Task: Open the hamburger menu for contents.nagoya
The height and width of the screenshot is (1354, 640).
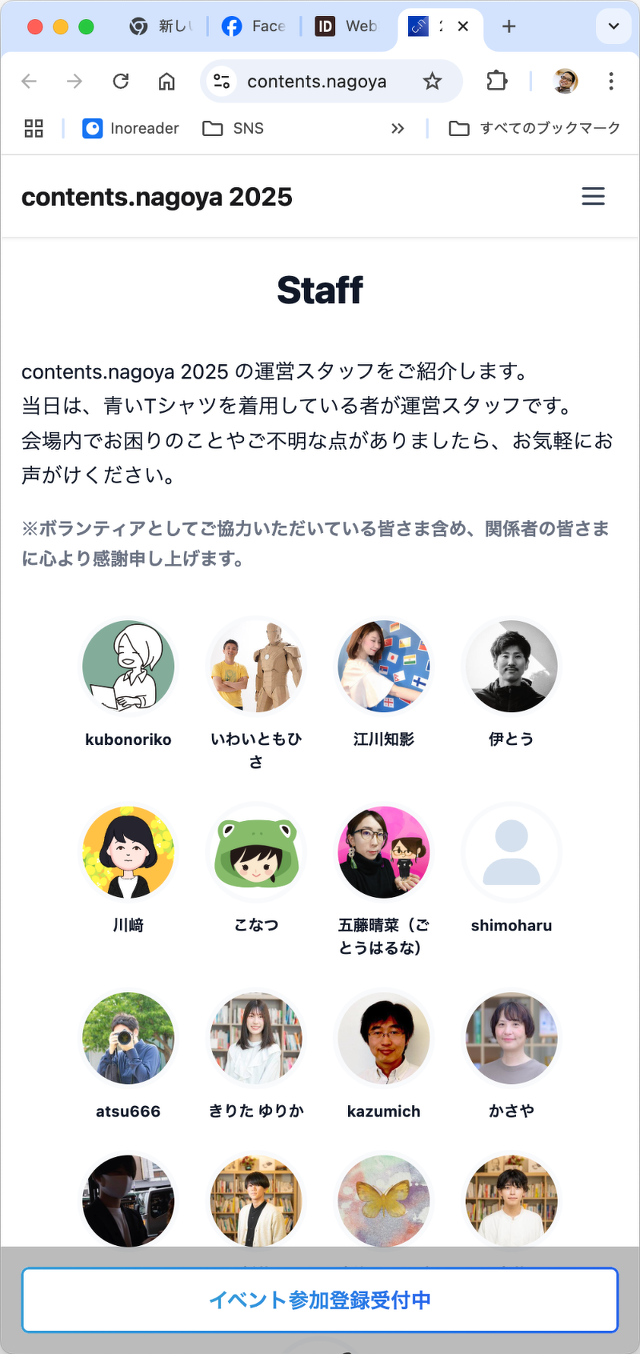Action: [x=593, y=197]
